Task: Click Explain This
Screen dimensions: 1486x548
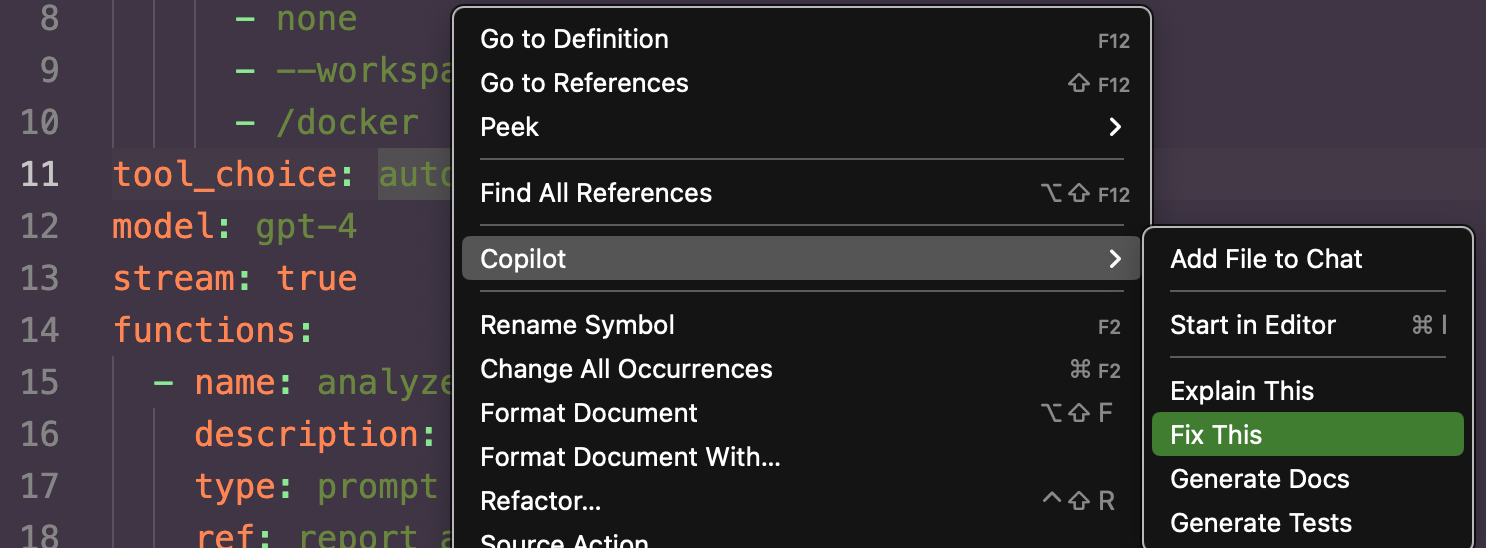Action: pyautogui.click(x=1242, y=391)
